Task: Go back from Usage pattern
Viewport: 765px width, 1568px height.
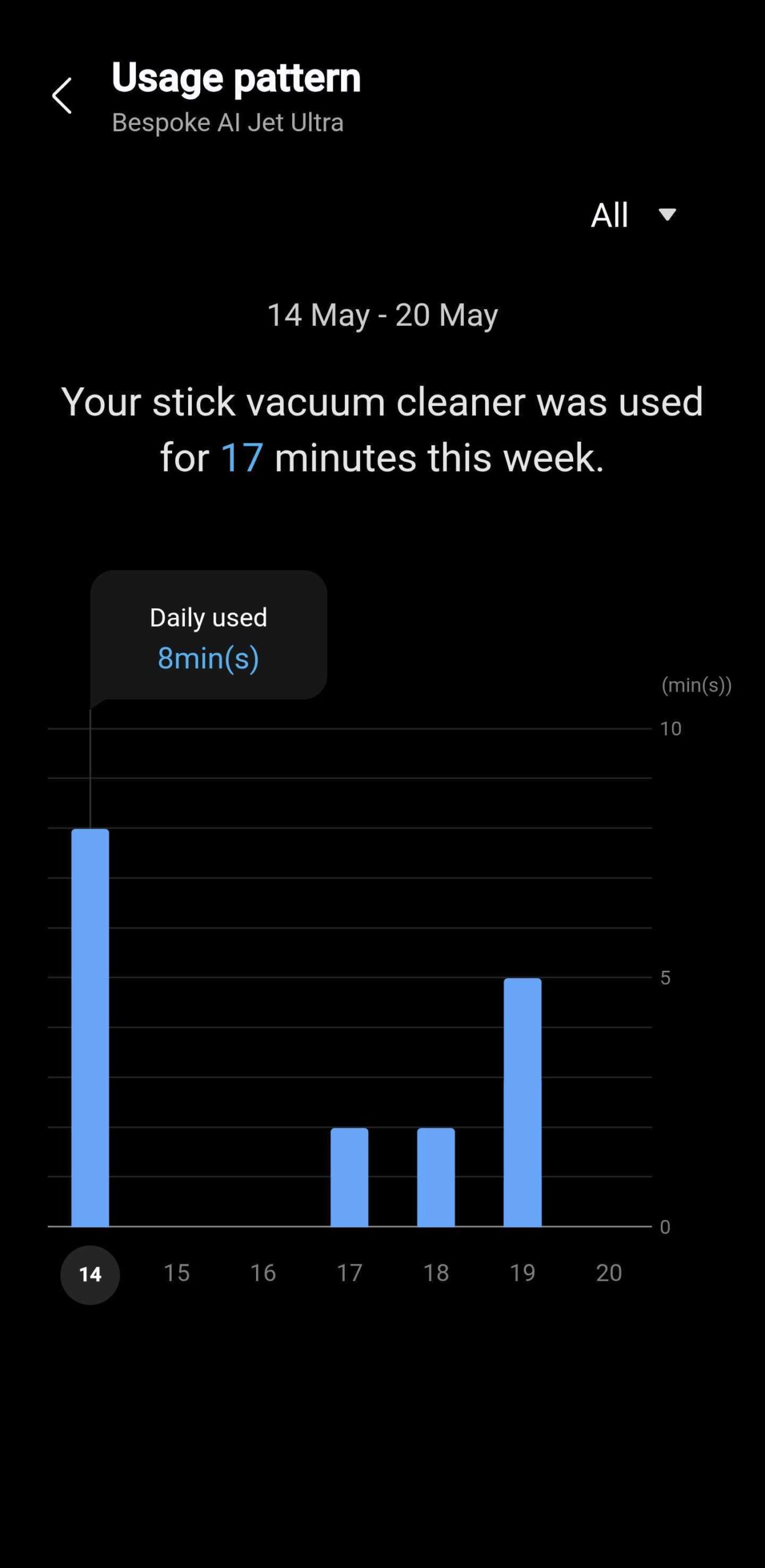Action: coord(62,96)
